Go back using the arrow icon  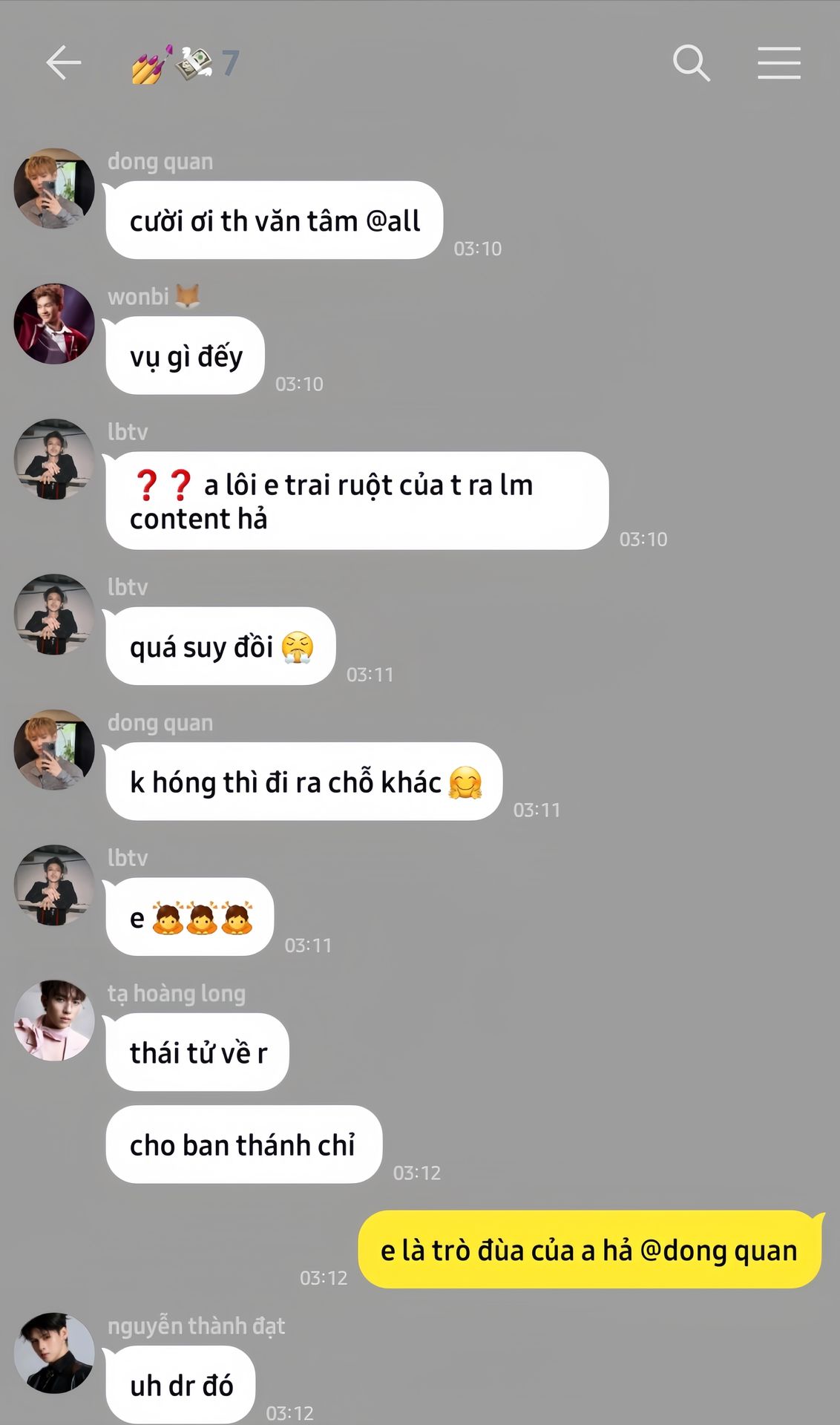[x=63, y=62]
